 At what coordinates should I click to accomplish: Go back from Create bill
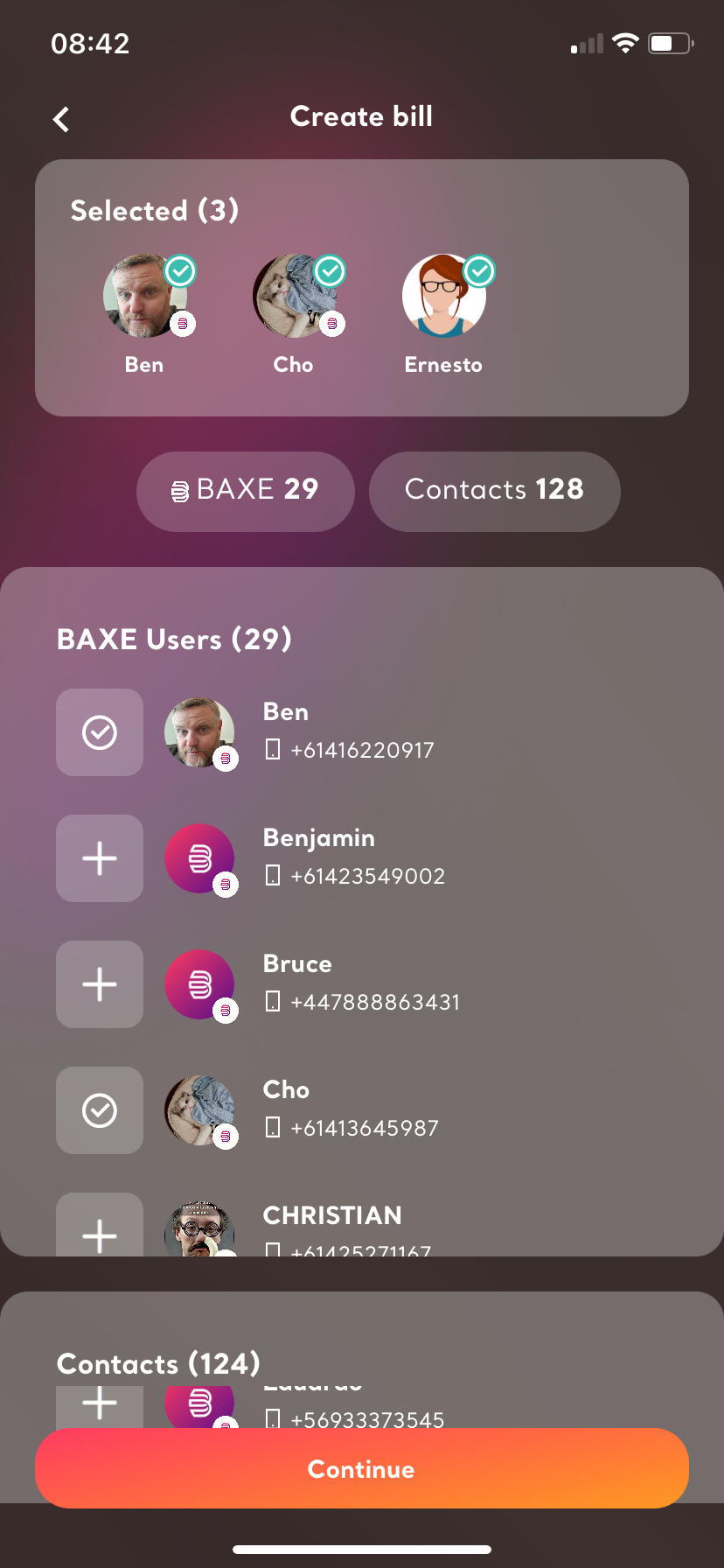(61, 119)
